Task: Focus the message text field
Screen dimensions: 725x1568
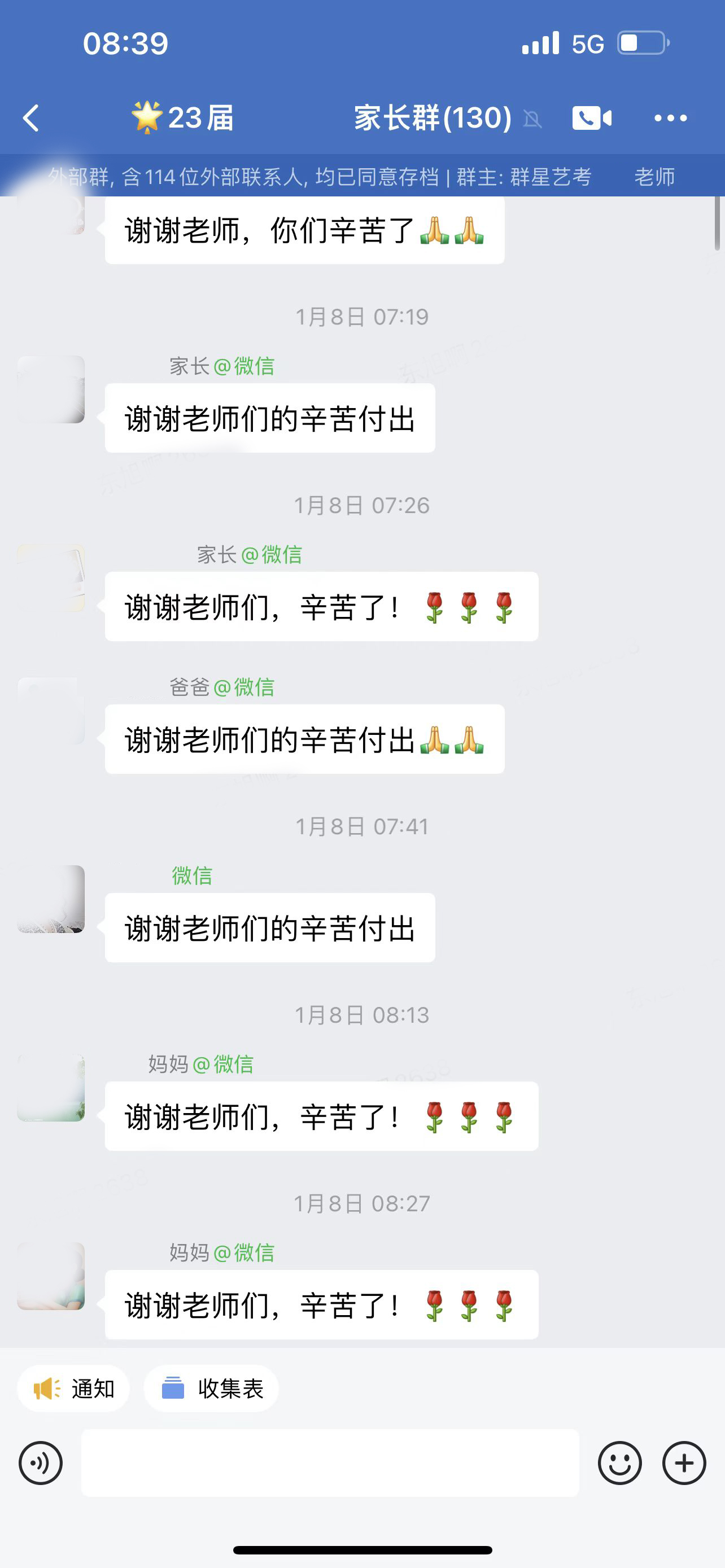Action: point(330,1462)
